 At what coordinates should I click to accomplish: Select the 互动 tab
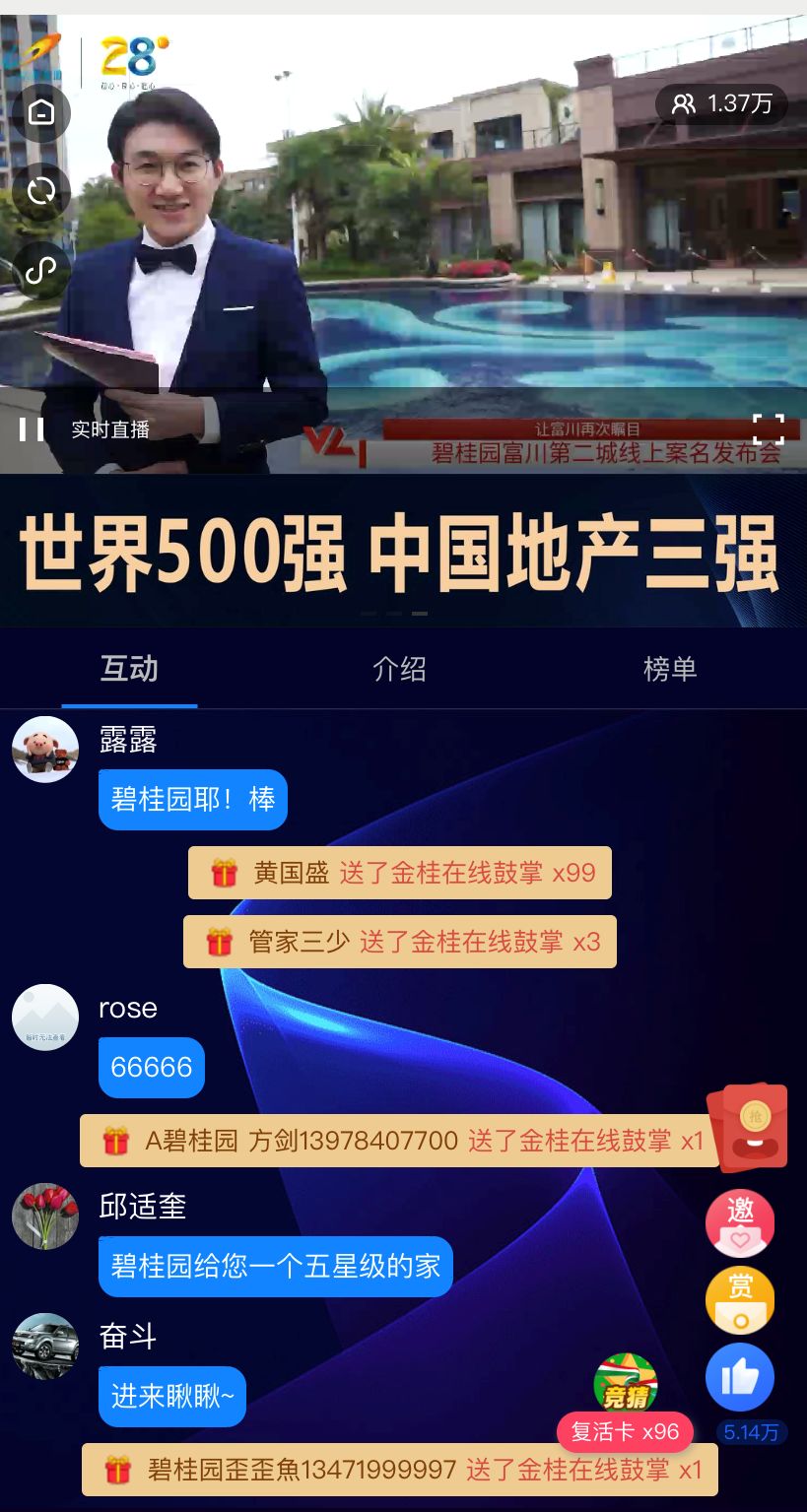click(129, 669)
